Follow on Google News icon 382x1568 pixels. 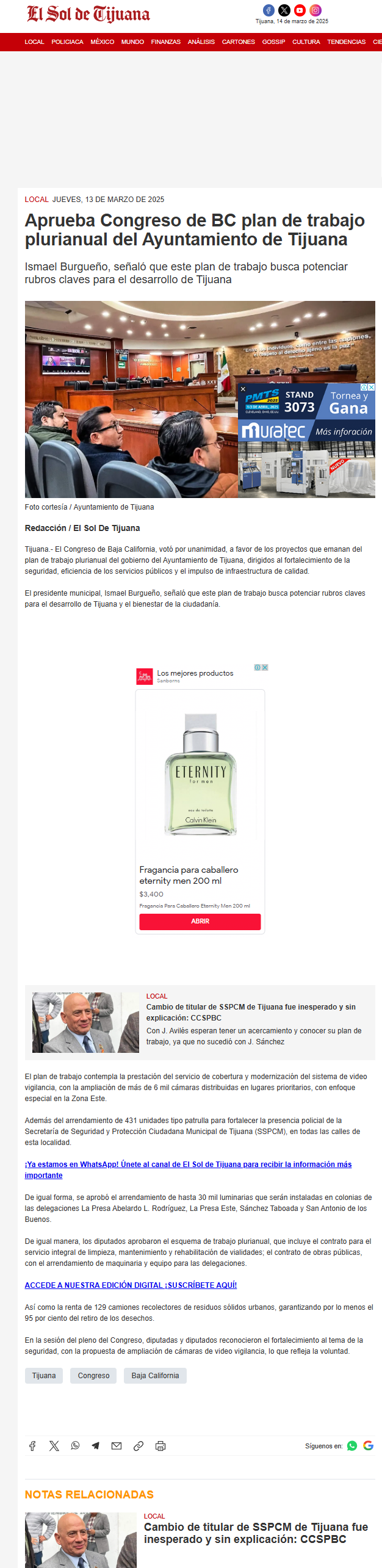point(368,1445)
